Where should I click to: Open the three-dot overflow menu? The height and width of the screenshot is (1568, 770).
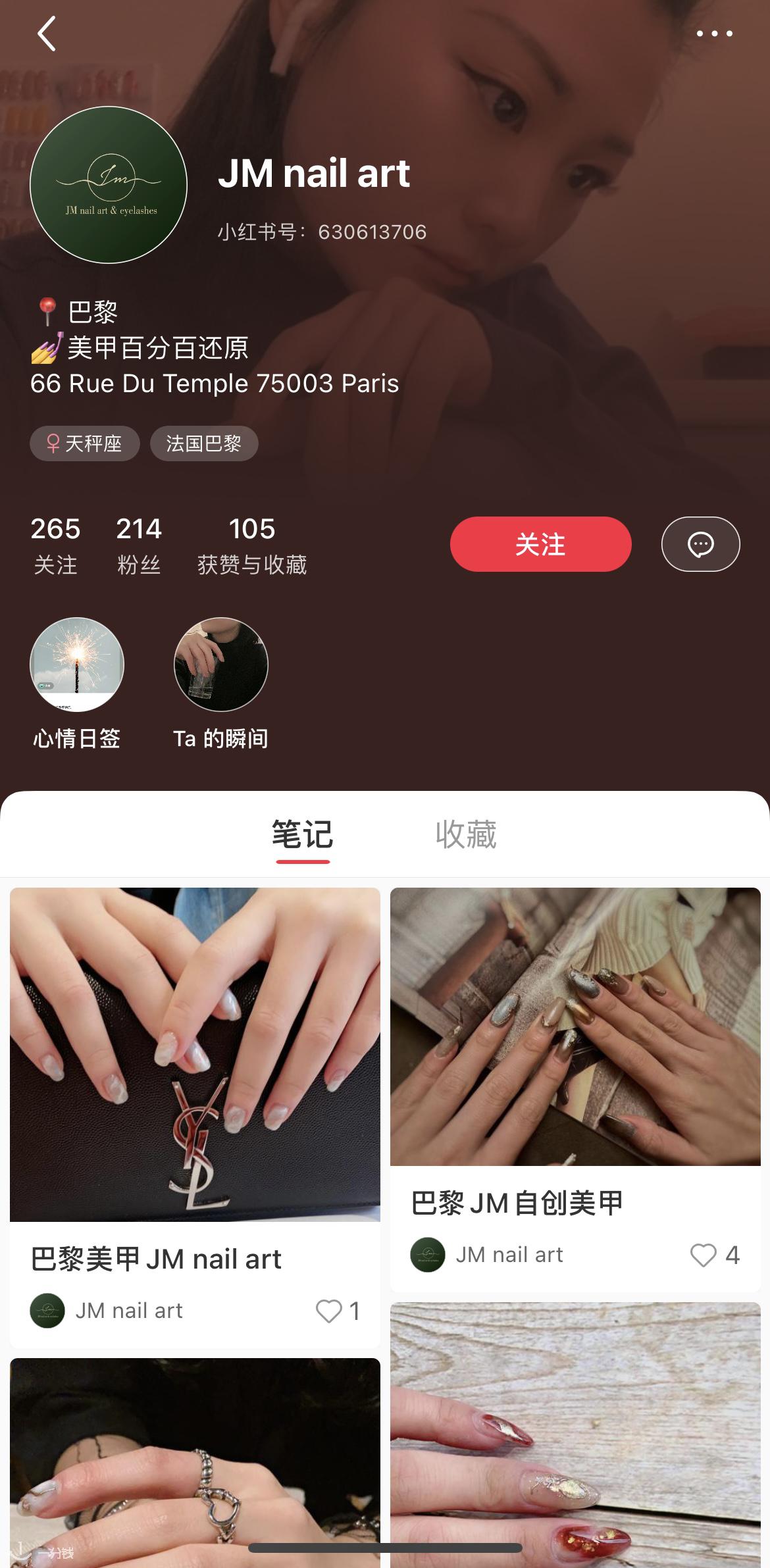tap(715, 34)
